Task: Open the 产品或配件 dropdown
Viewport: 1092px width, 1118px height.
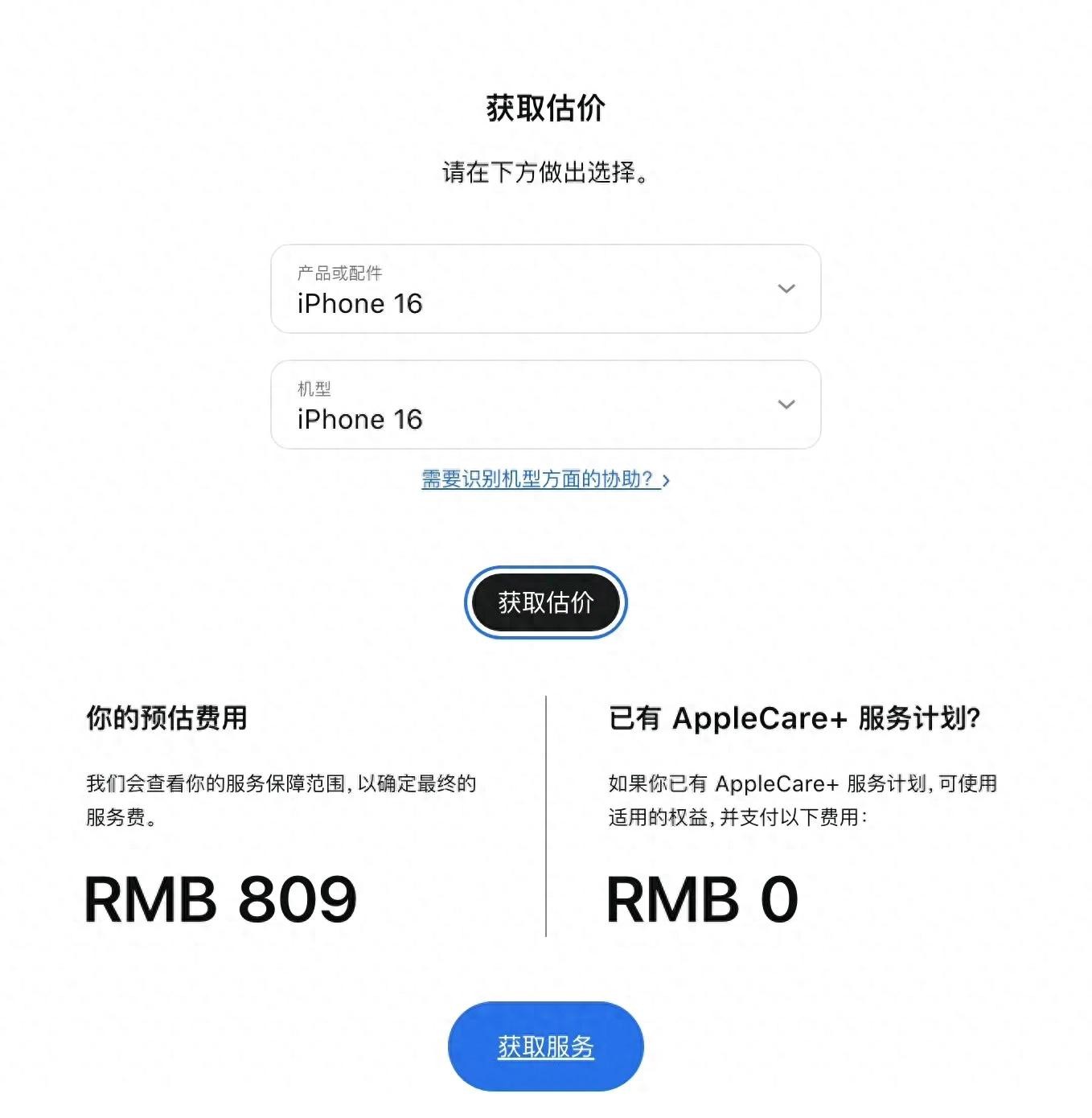Action: click(x=545, y=290)
